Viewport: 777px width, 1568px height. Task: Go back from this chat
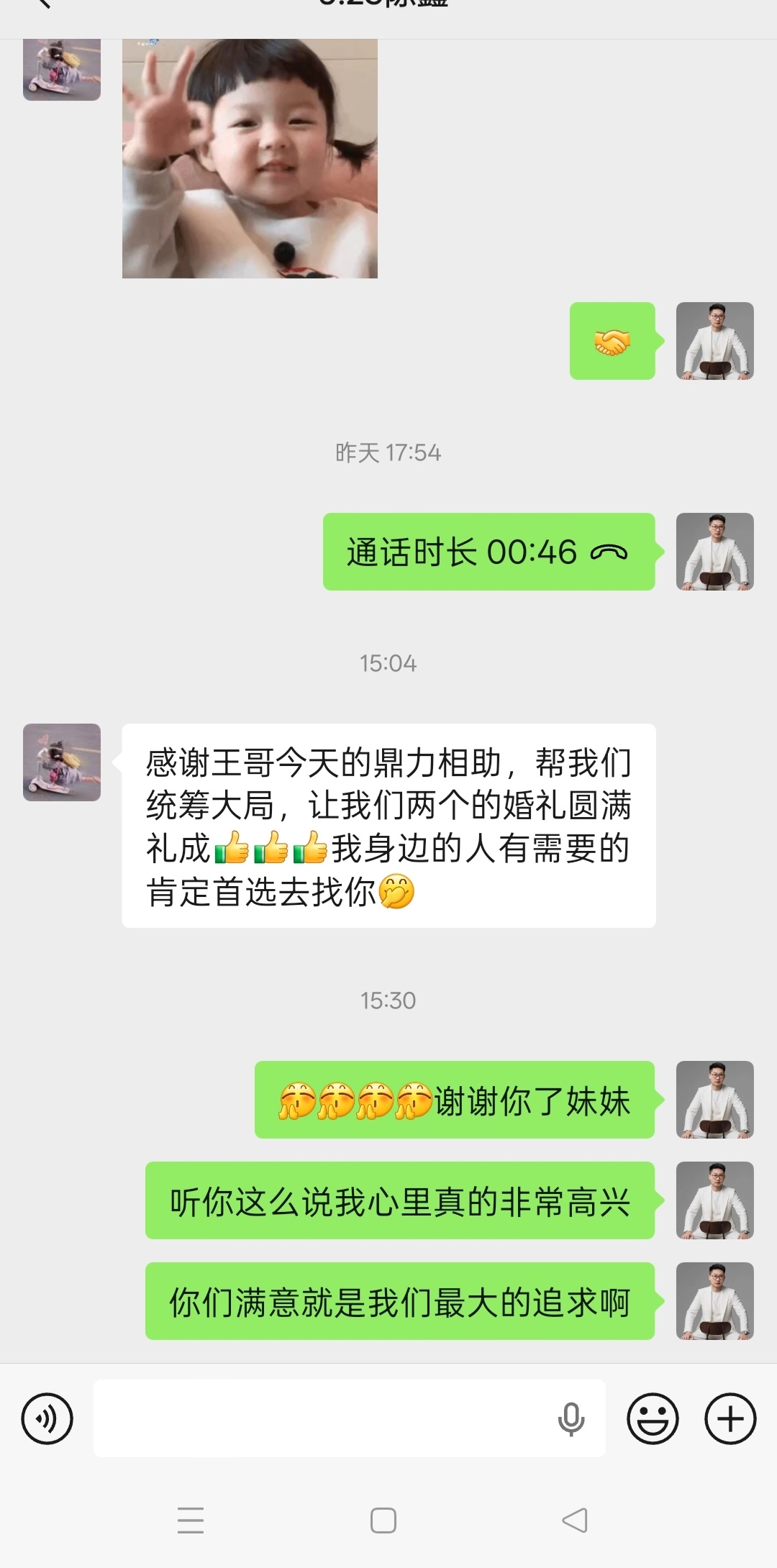[x=45, y=4]
